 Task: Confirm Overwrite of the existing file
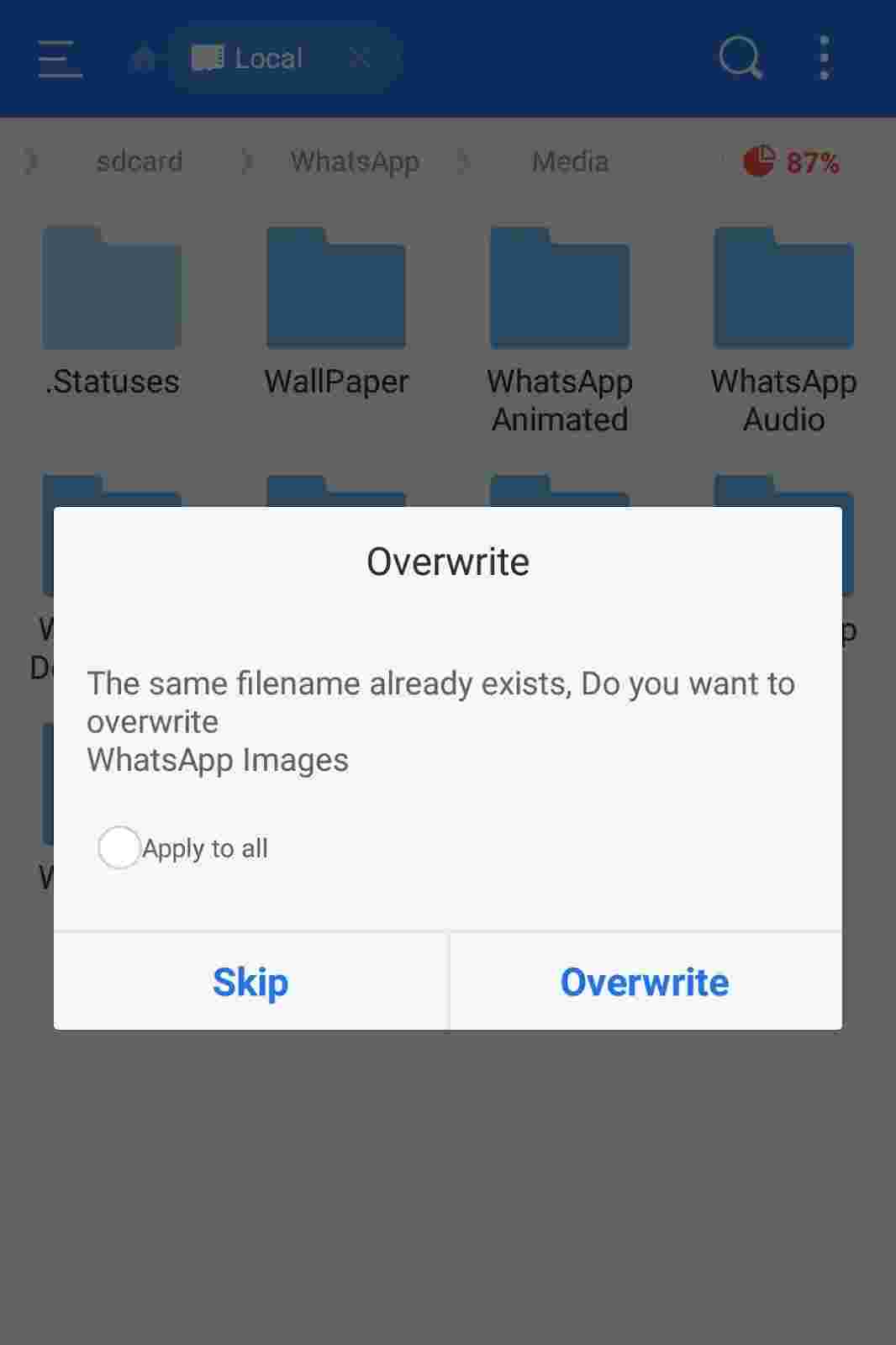[645, 981]
